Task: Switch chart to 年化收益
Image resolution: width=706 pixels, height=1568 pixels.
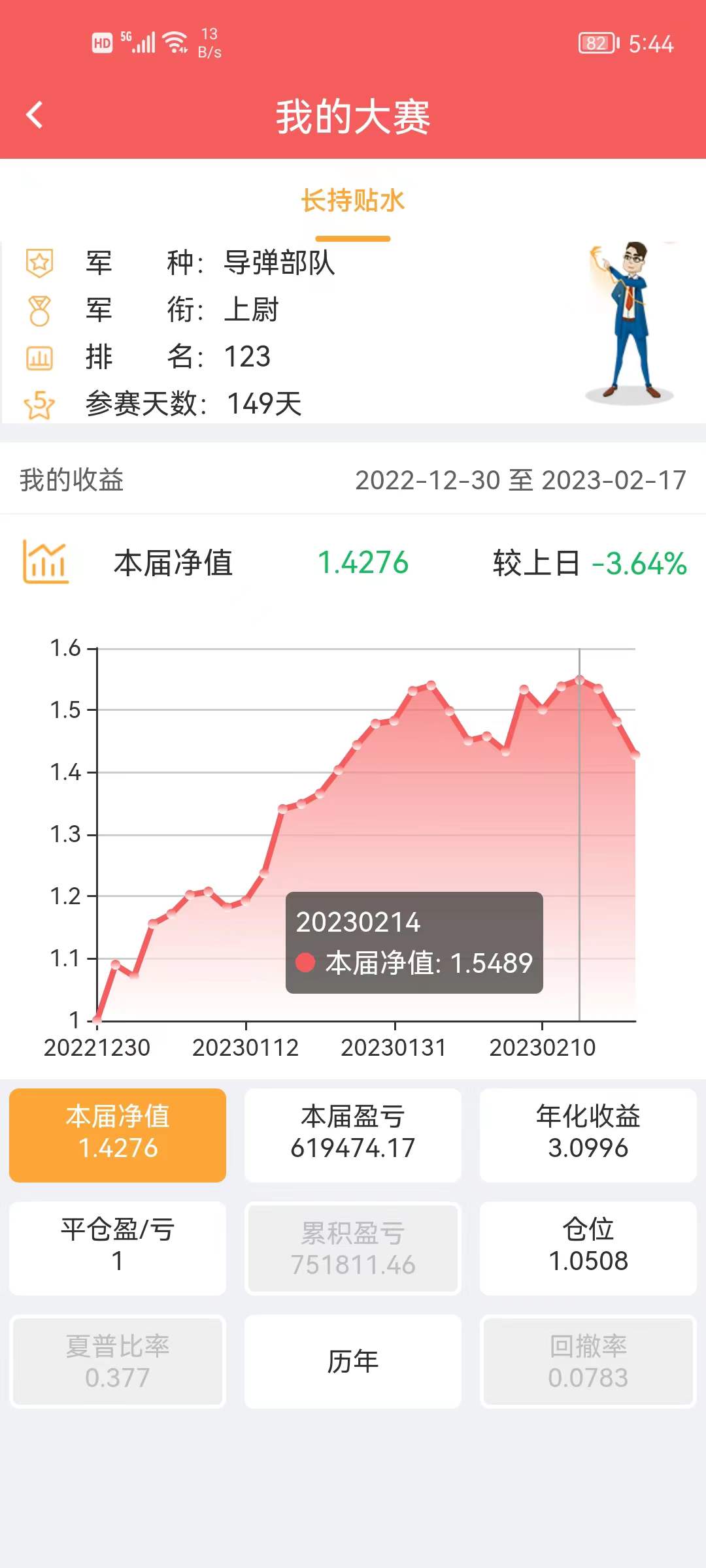Action: [x=588, y=1135]
